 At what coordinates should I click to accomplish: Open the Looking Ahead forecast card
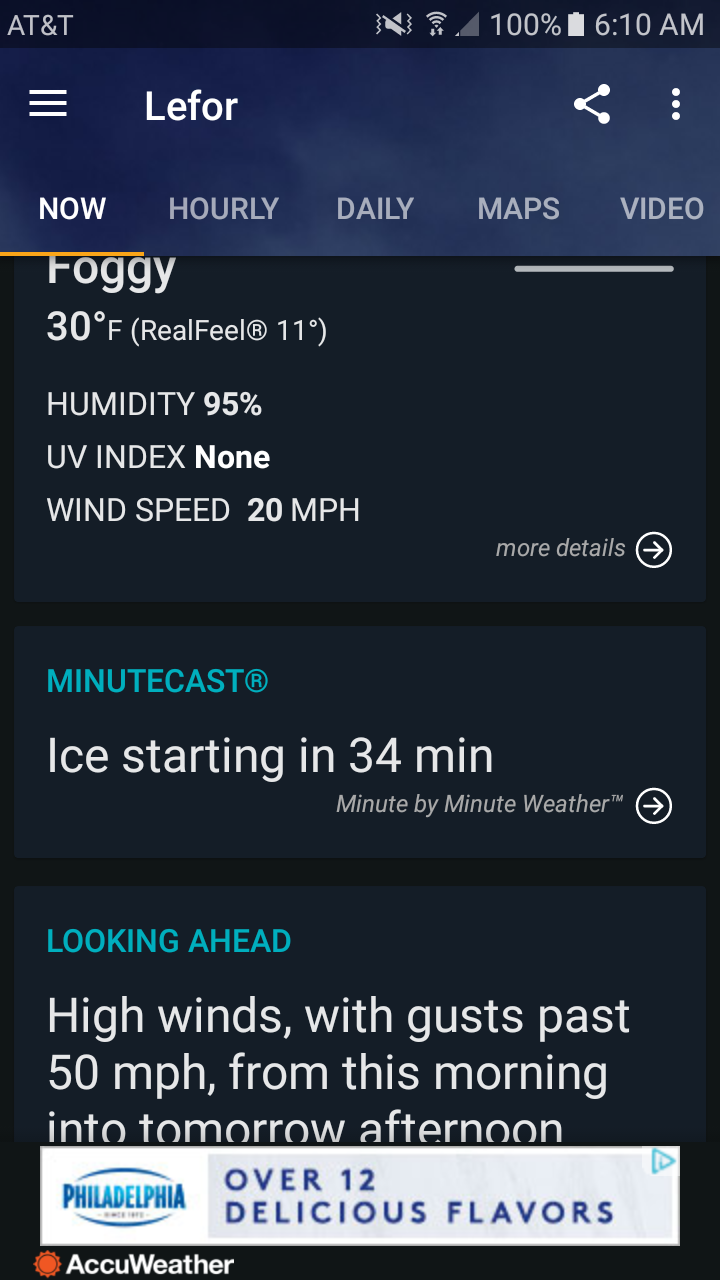pyautogui.click(x=360, y=1040)
